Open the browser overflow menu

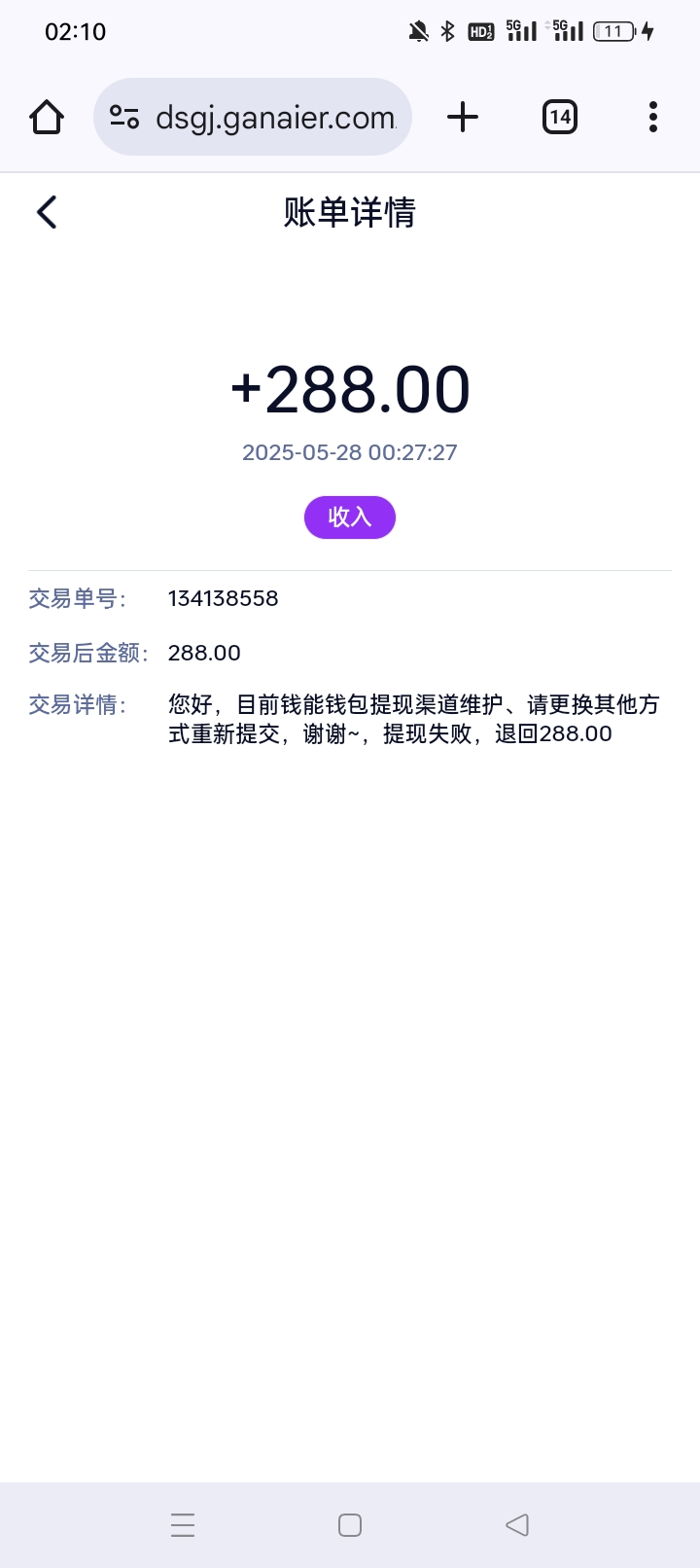coord(652,118)
